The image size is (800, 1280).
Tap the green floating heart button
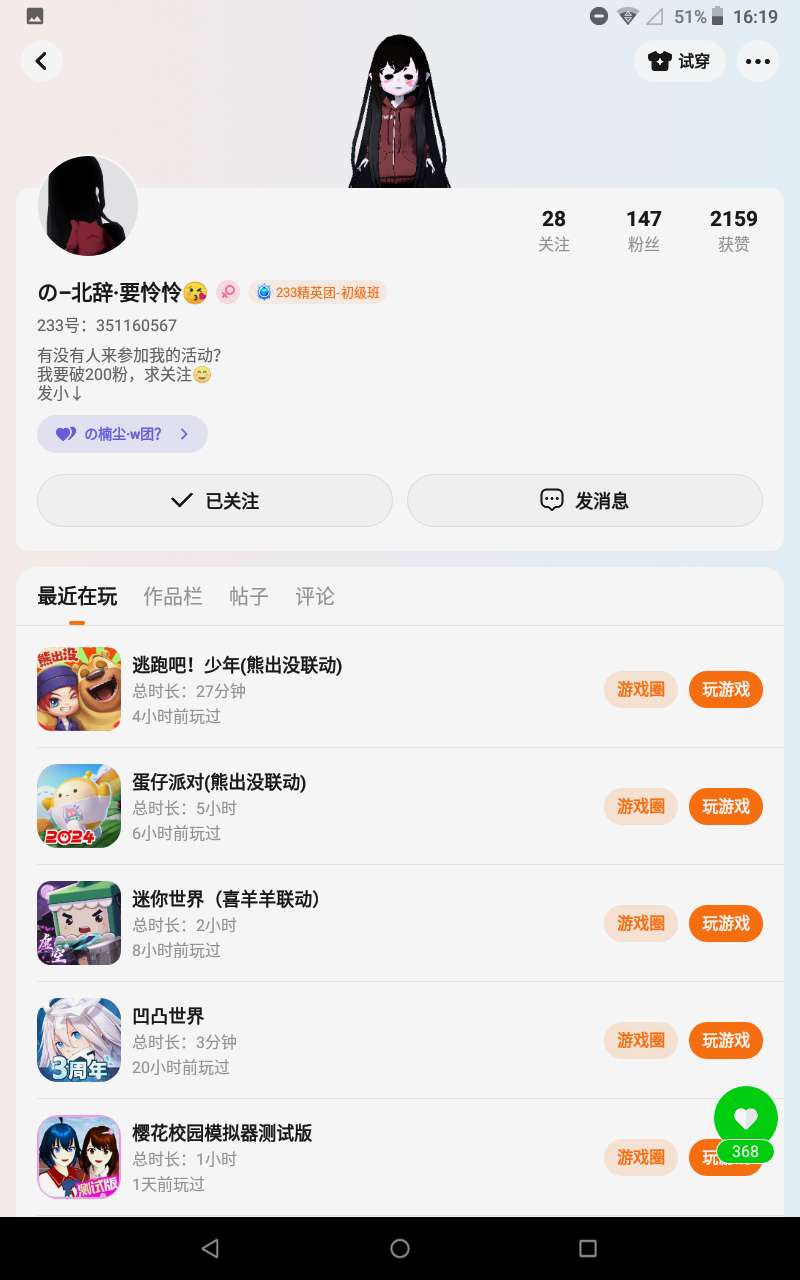click(x=746, y=1118)
